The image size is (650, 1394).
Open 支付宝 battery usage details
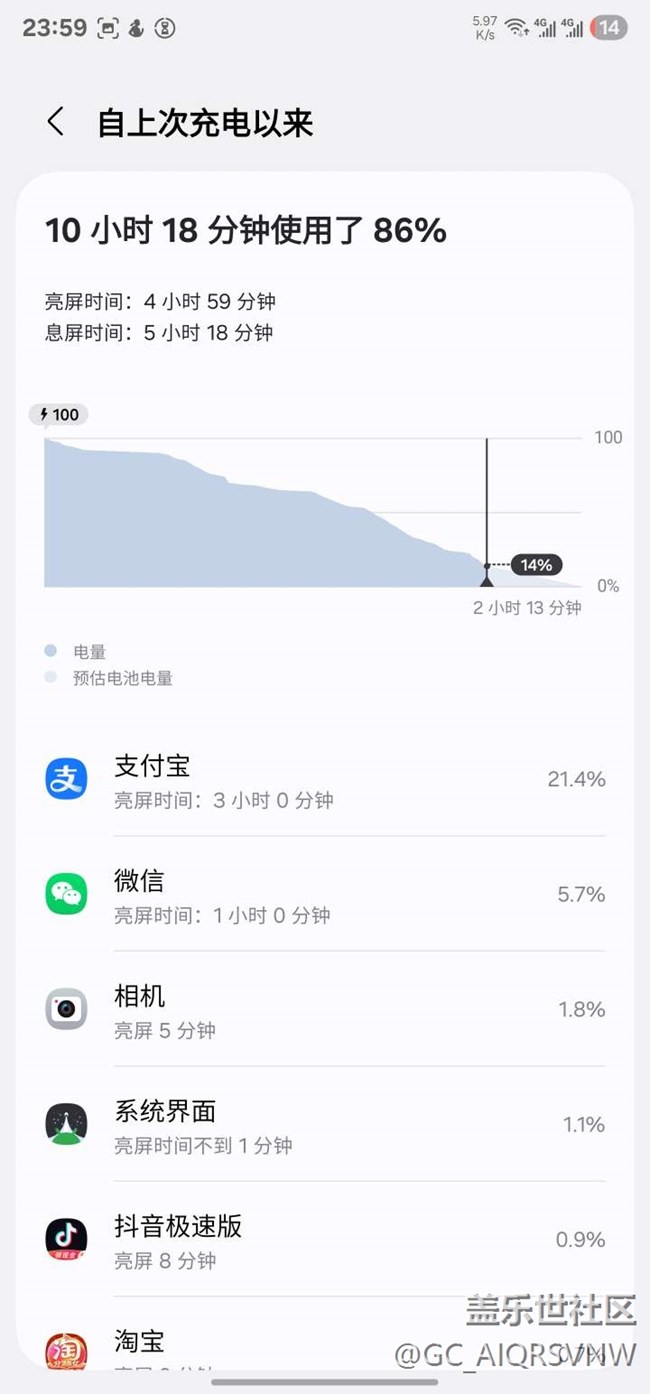325,780
